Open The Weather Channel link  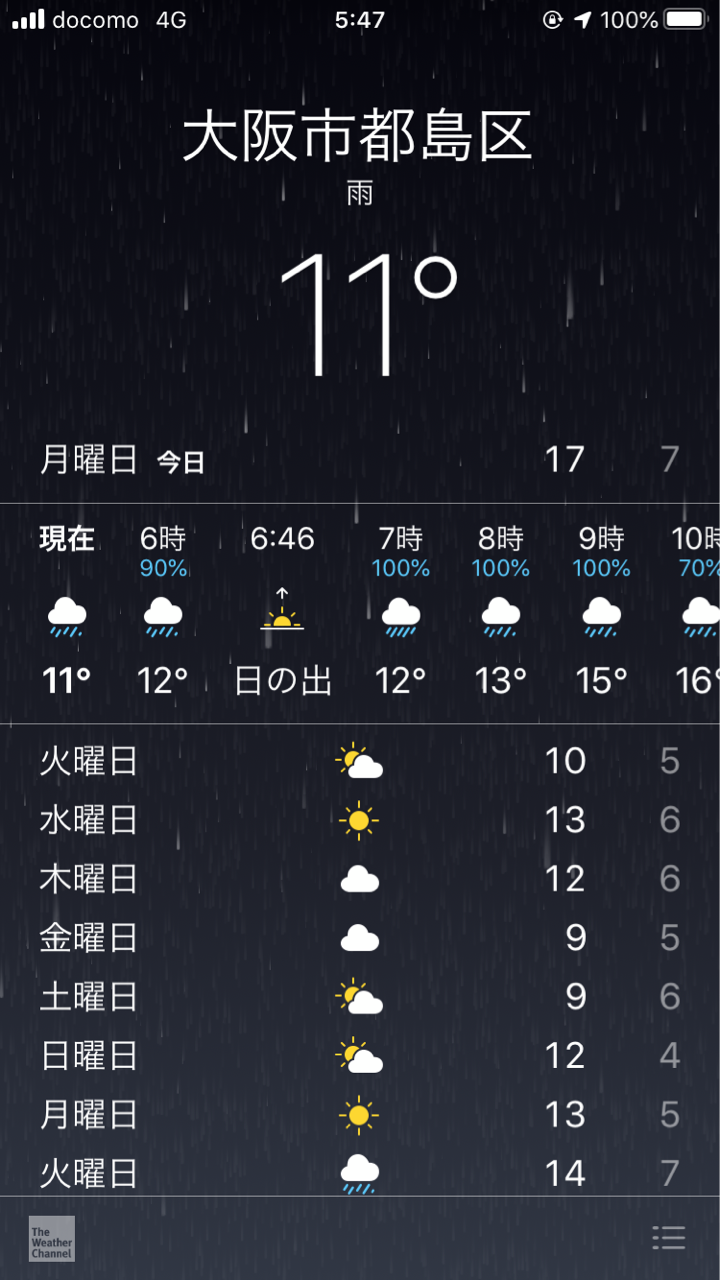point(52,1239)
